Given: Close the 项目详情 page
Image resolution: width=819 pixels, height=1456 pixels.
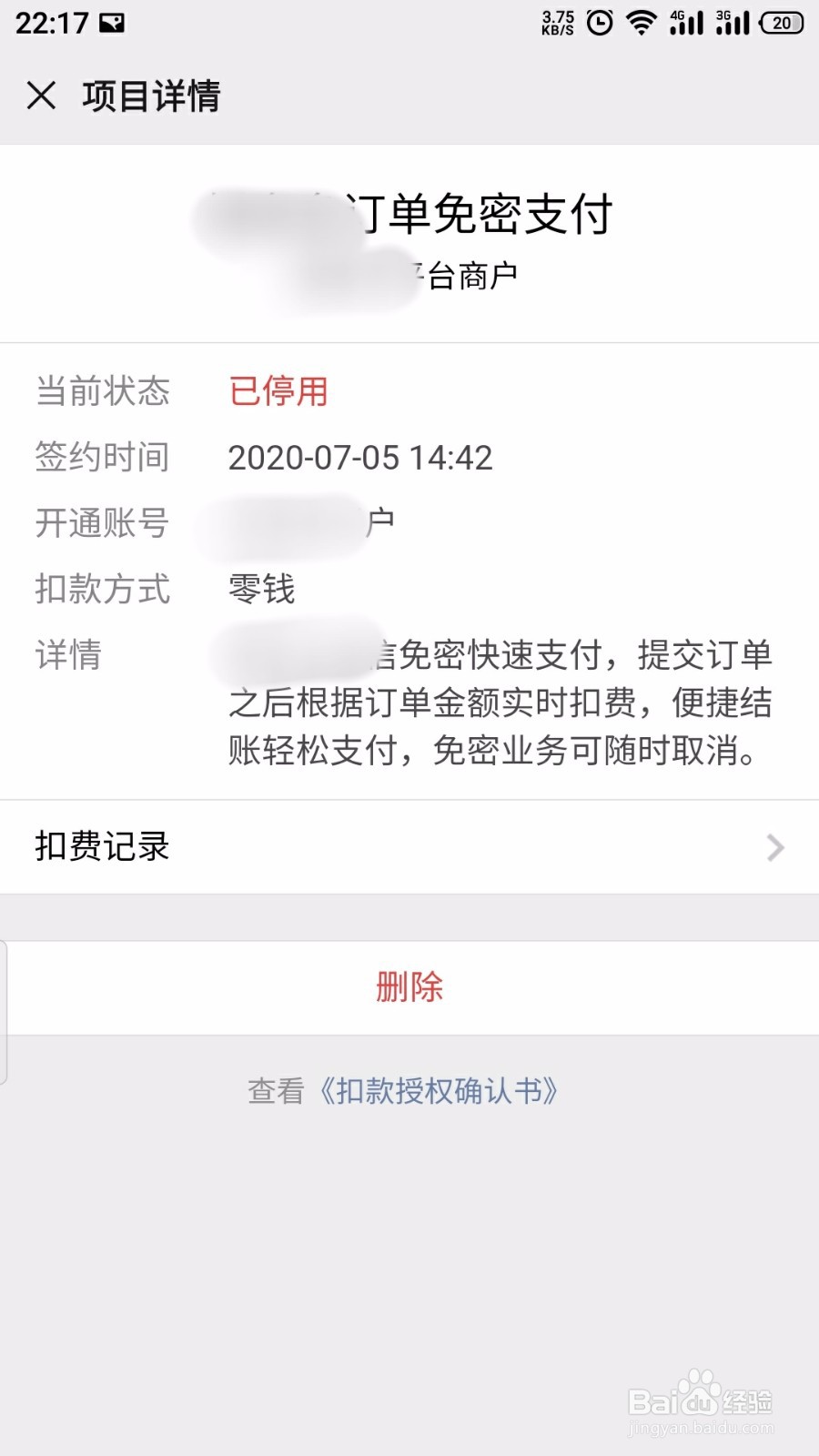Looking at the screenshot, I should pyautogui.click(x=40, y=95).
